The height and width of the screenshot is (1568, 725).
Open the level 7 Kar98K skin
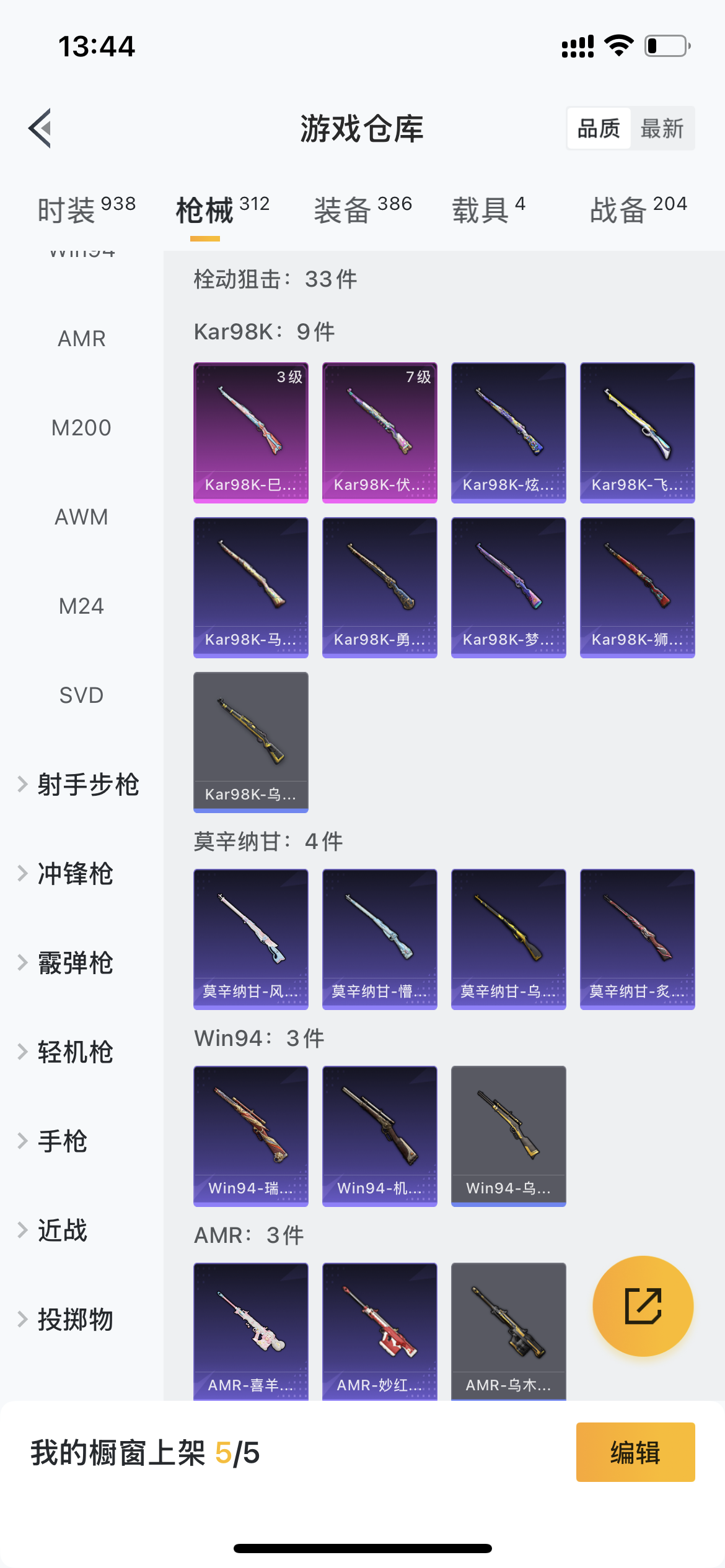pos(380,432)
